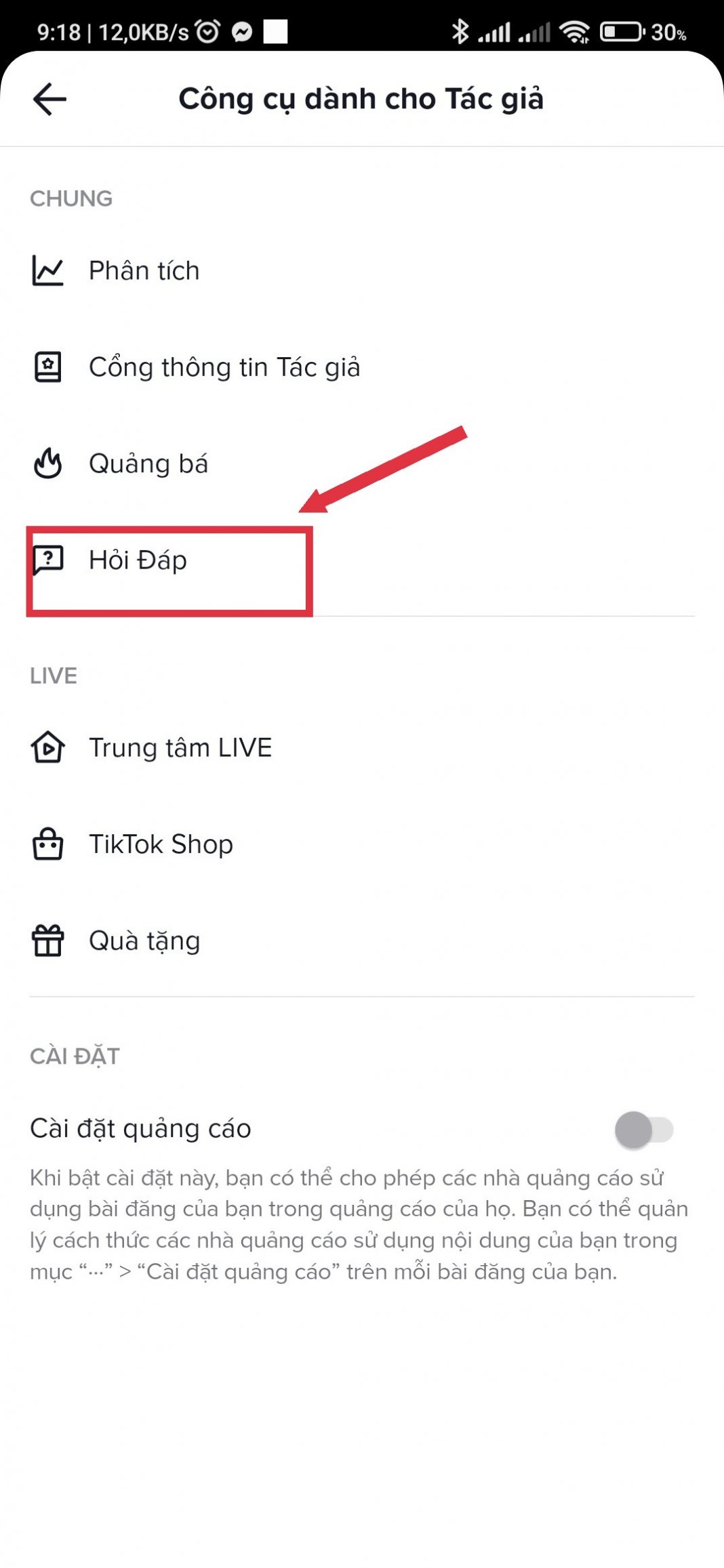Go back using the top arrow
This screenshot has height=1568, width=724.
coord(49,99)
